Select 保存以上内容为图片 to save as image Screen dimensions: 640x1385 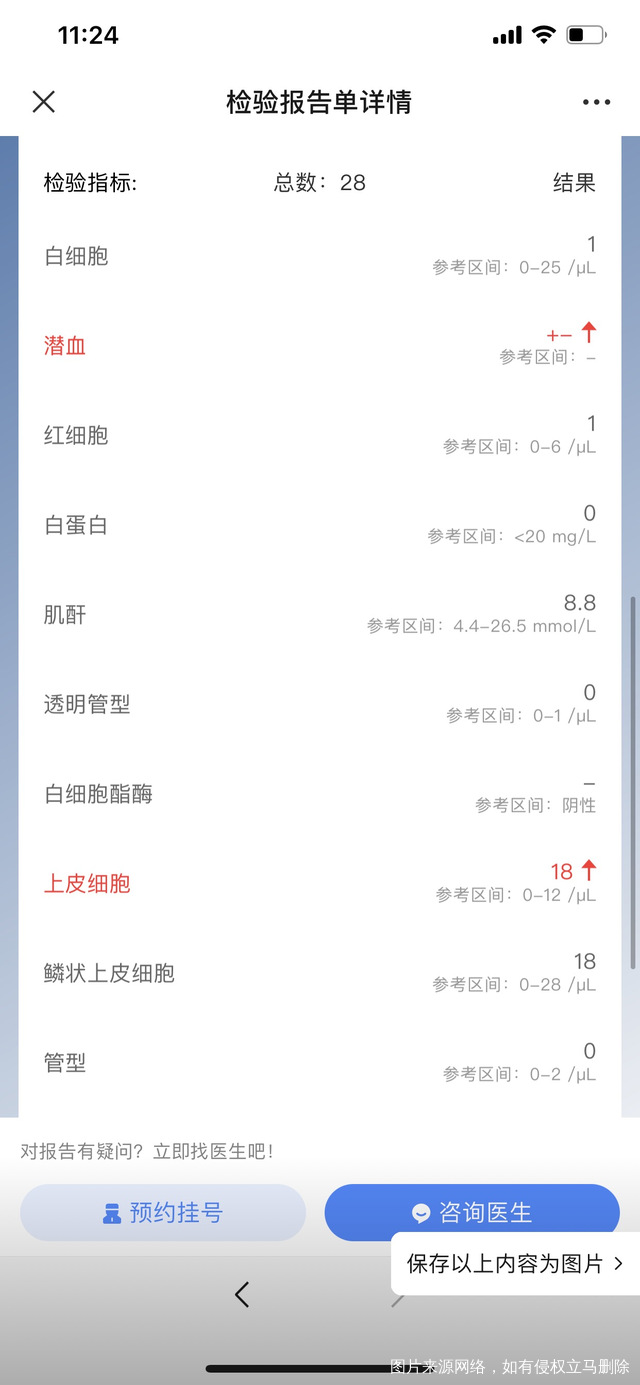click(514, 1264)
